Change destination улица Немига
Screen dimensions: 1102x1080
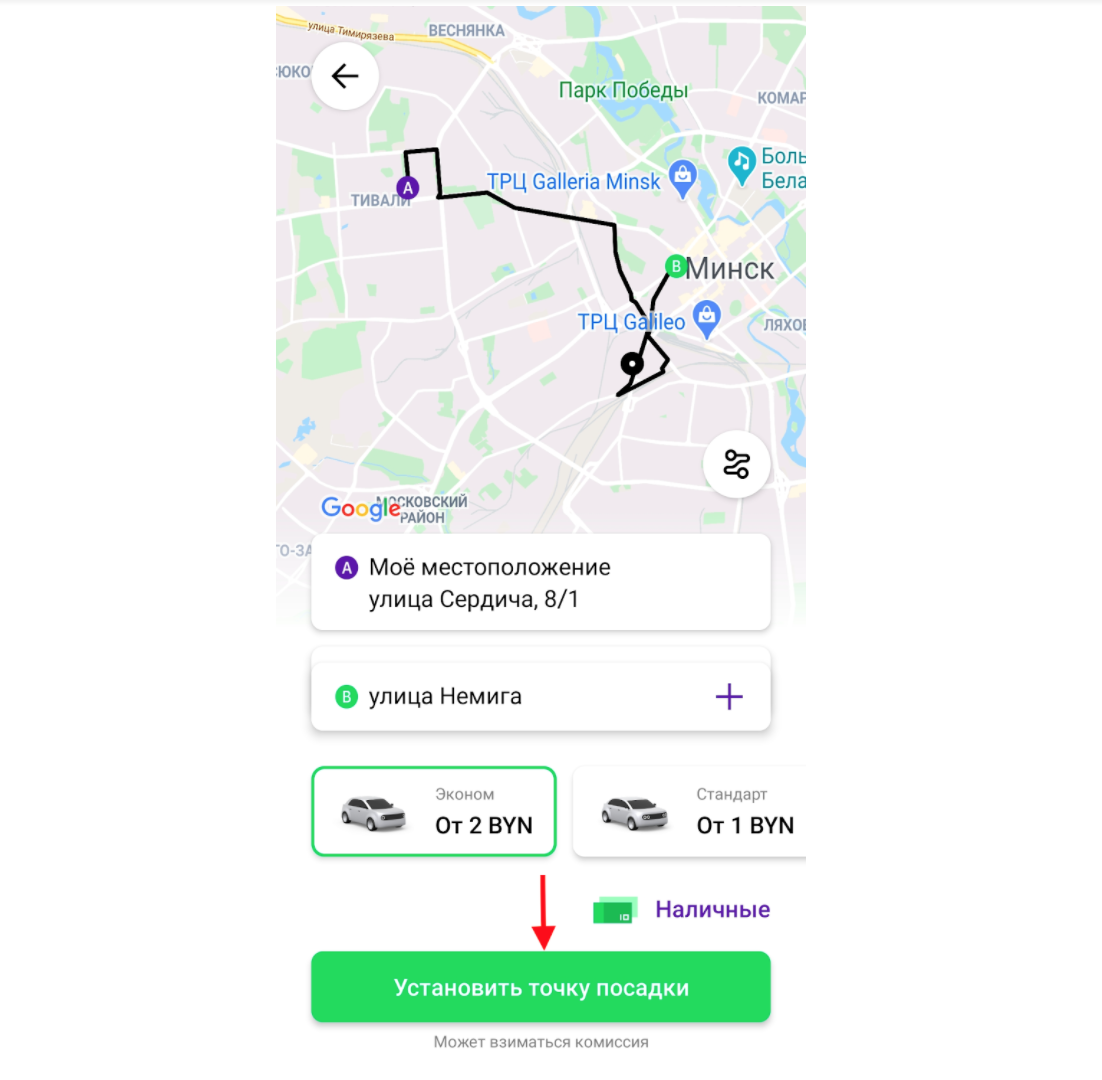tap(500, 697)
